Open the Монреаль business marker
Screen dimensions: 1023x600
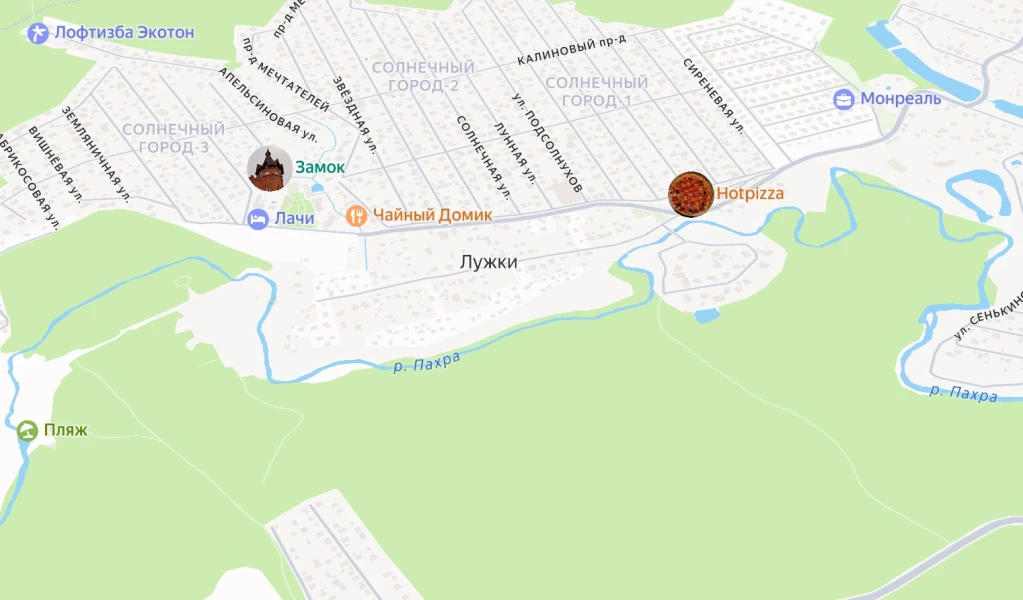click(x=844, y=99)
